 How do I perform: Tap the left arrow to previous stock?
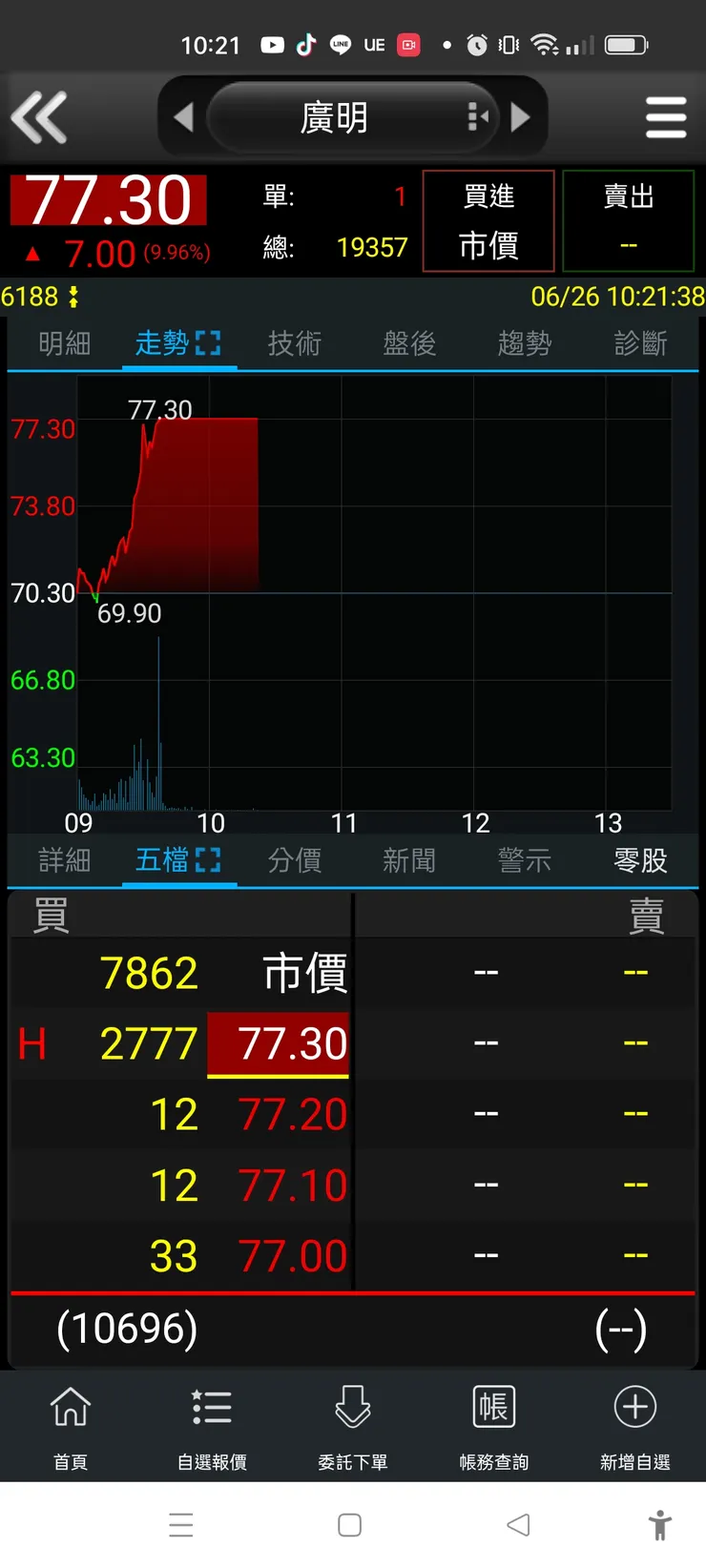coord(184,116)
